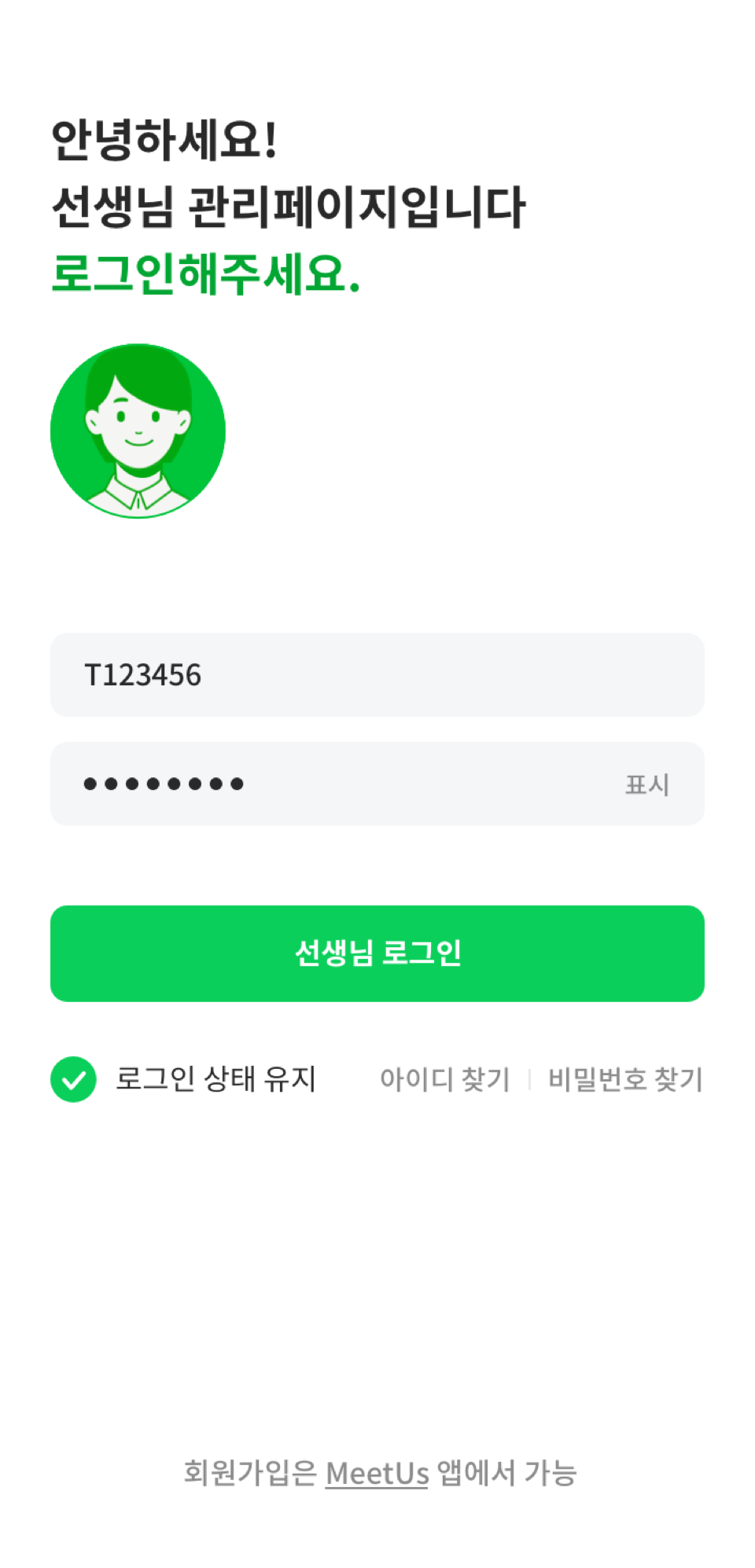
Task: Open 비밀번호 찾기
Action: (x=625, y=1079)
